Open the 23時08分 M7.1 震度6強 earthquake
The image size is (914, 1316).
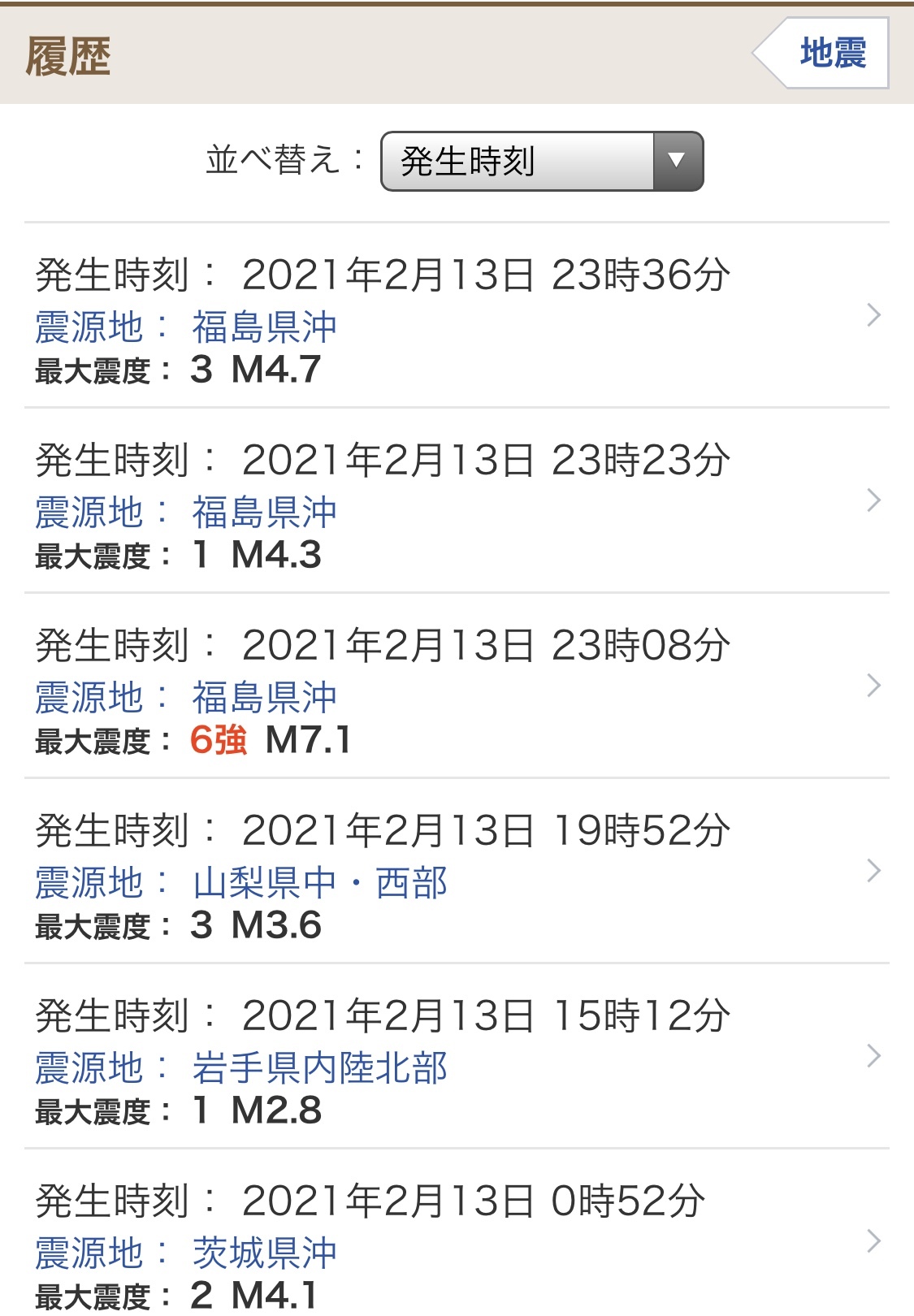click(x=457, y=686)
